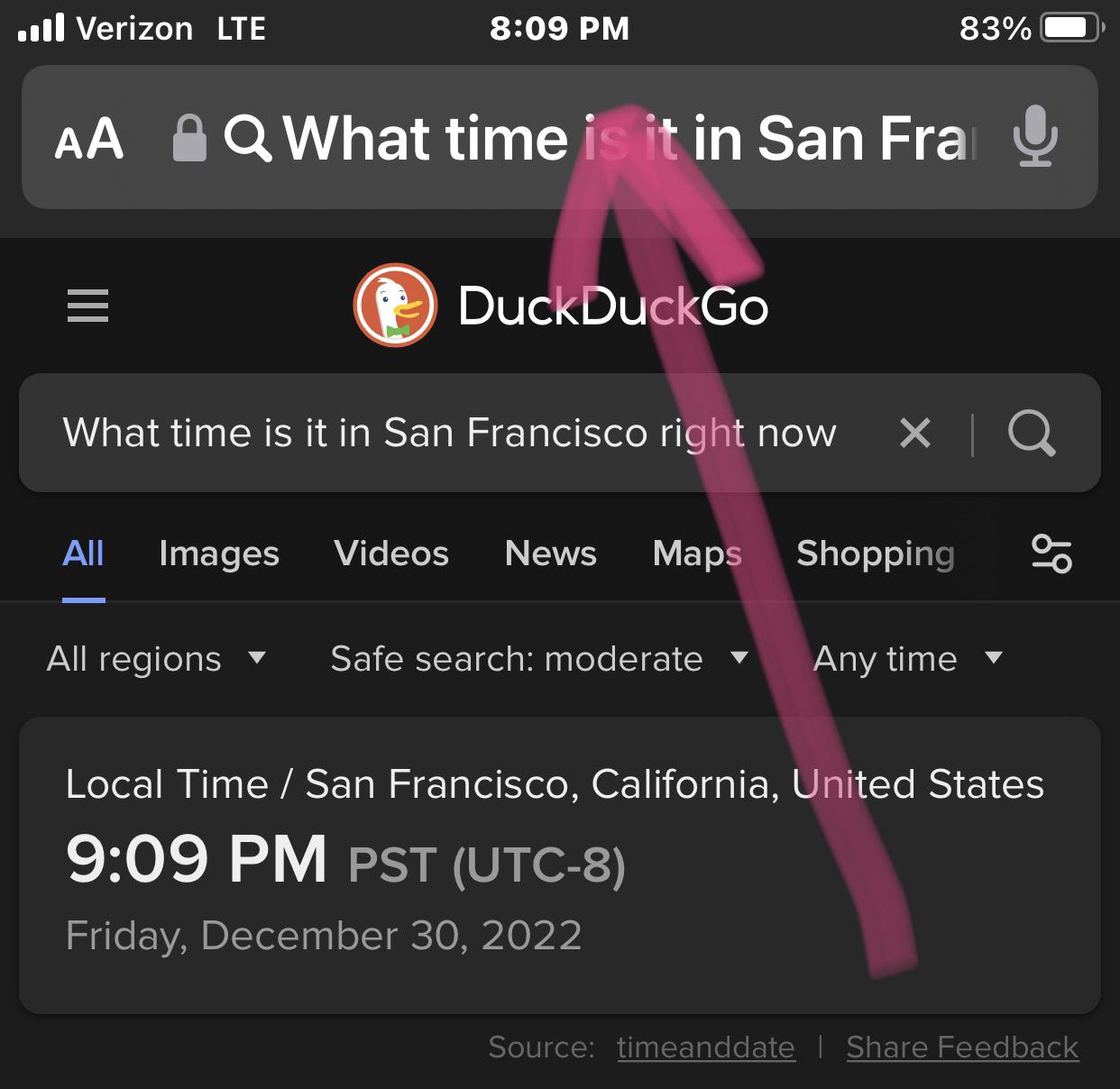Image resolution: width=1120 pixels, height=1089 pixels.
Task: Edit the DuckDuckGo search query field
Action: click(449, 434)
